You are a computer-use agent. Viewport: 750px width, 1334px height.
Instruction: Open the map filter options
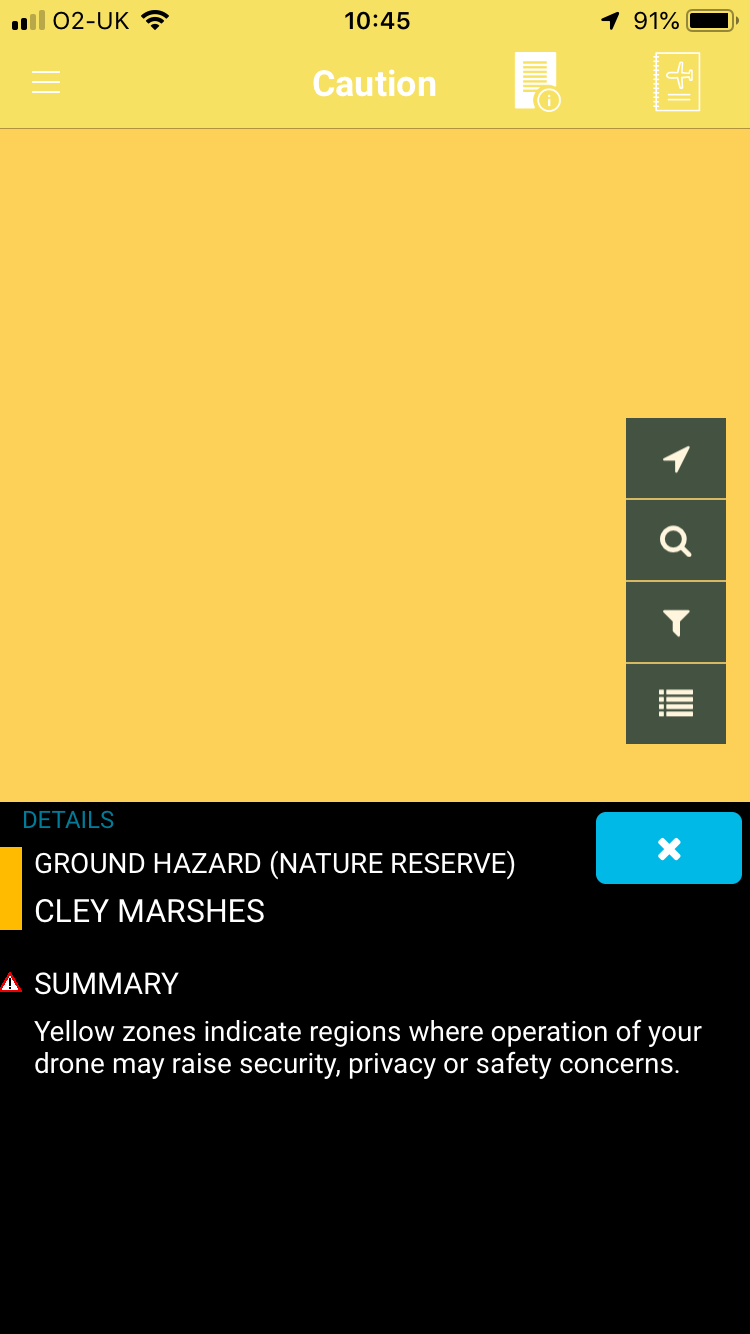click(x=676, y=623)
